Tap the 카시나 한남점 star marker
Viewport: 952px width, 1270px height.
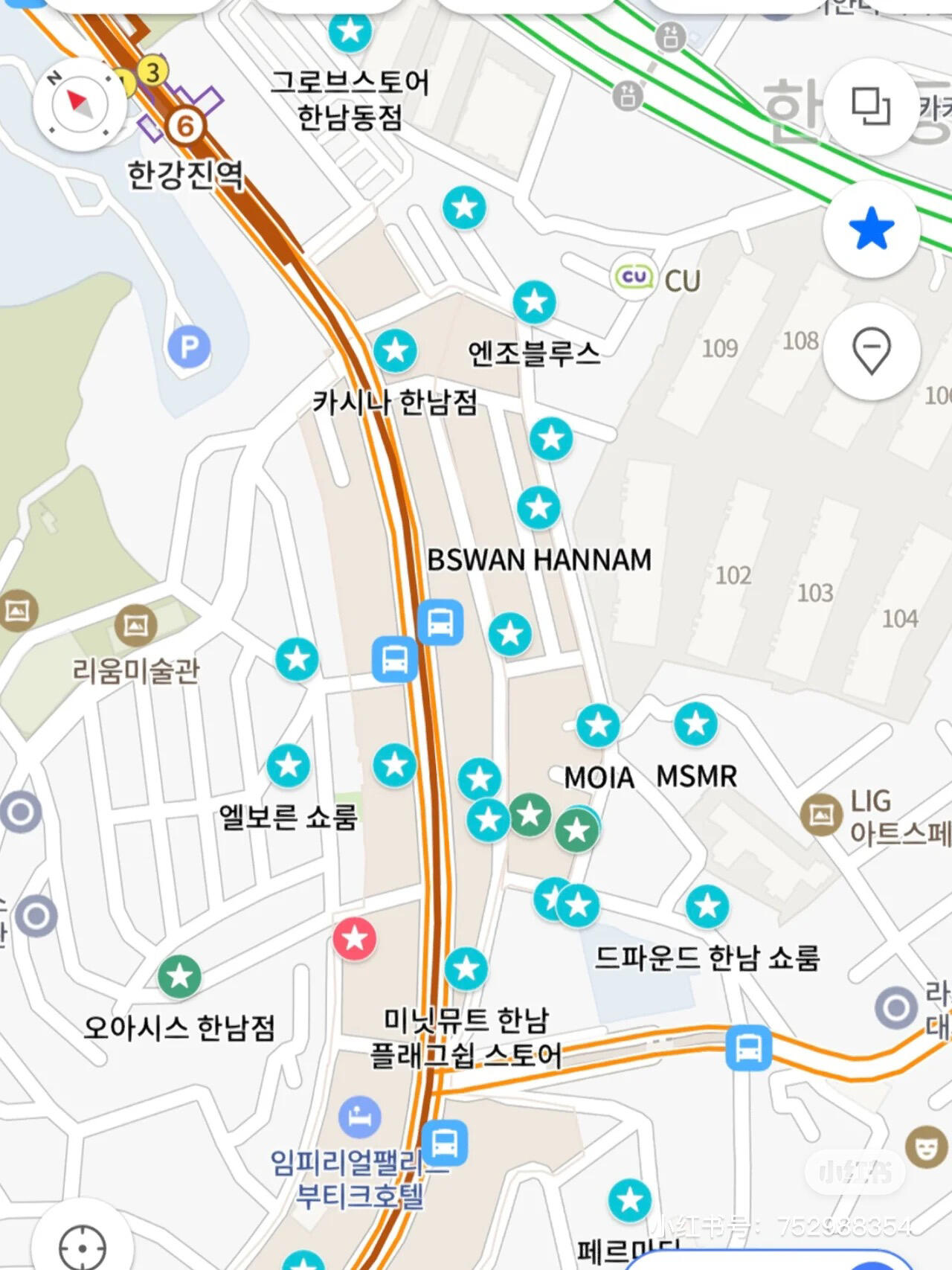click(x=394, y=350)
